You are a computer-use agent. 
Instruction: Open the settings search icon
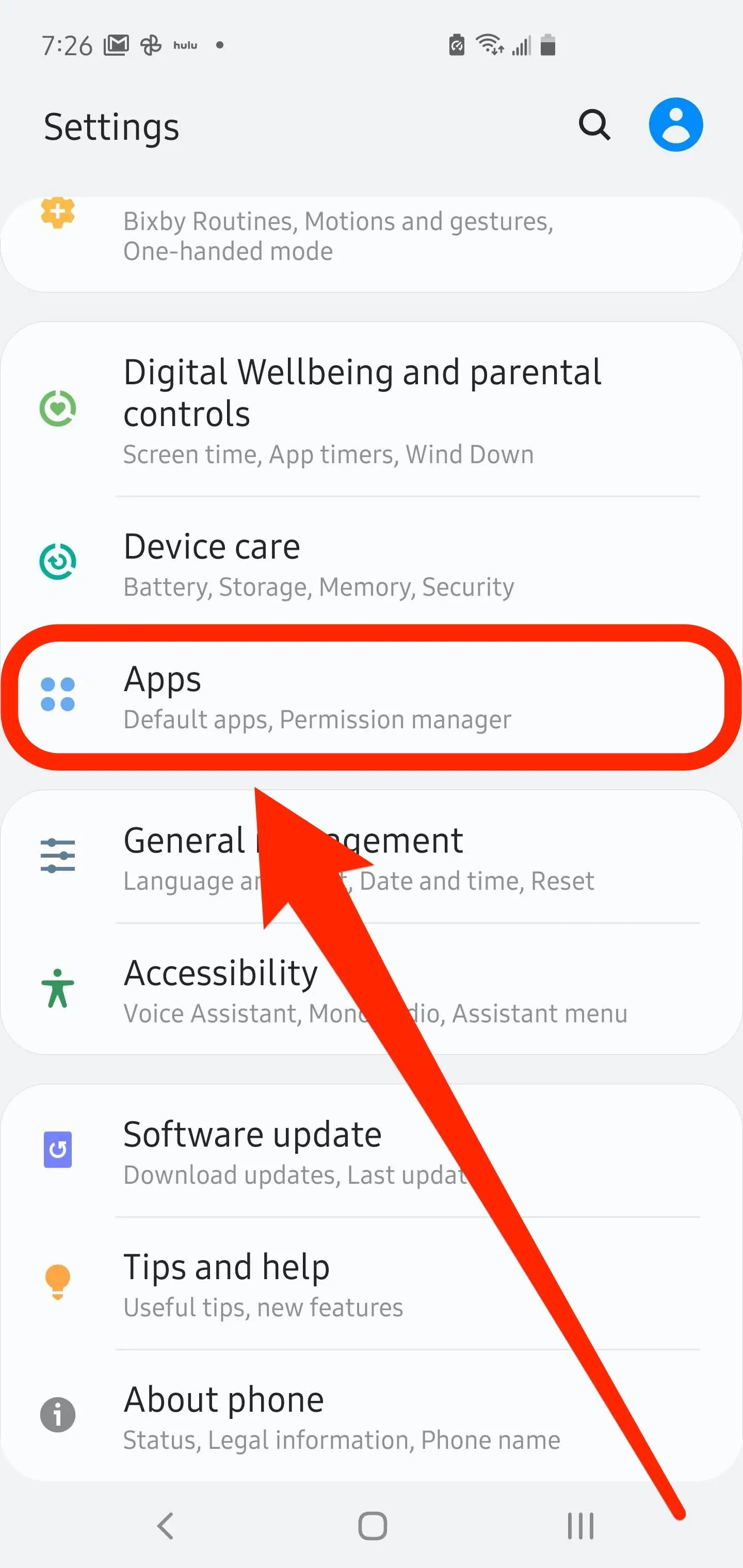(x=594, y=125)
